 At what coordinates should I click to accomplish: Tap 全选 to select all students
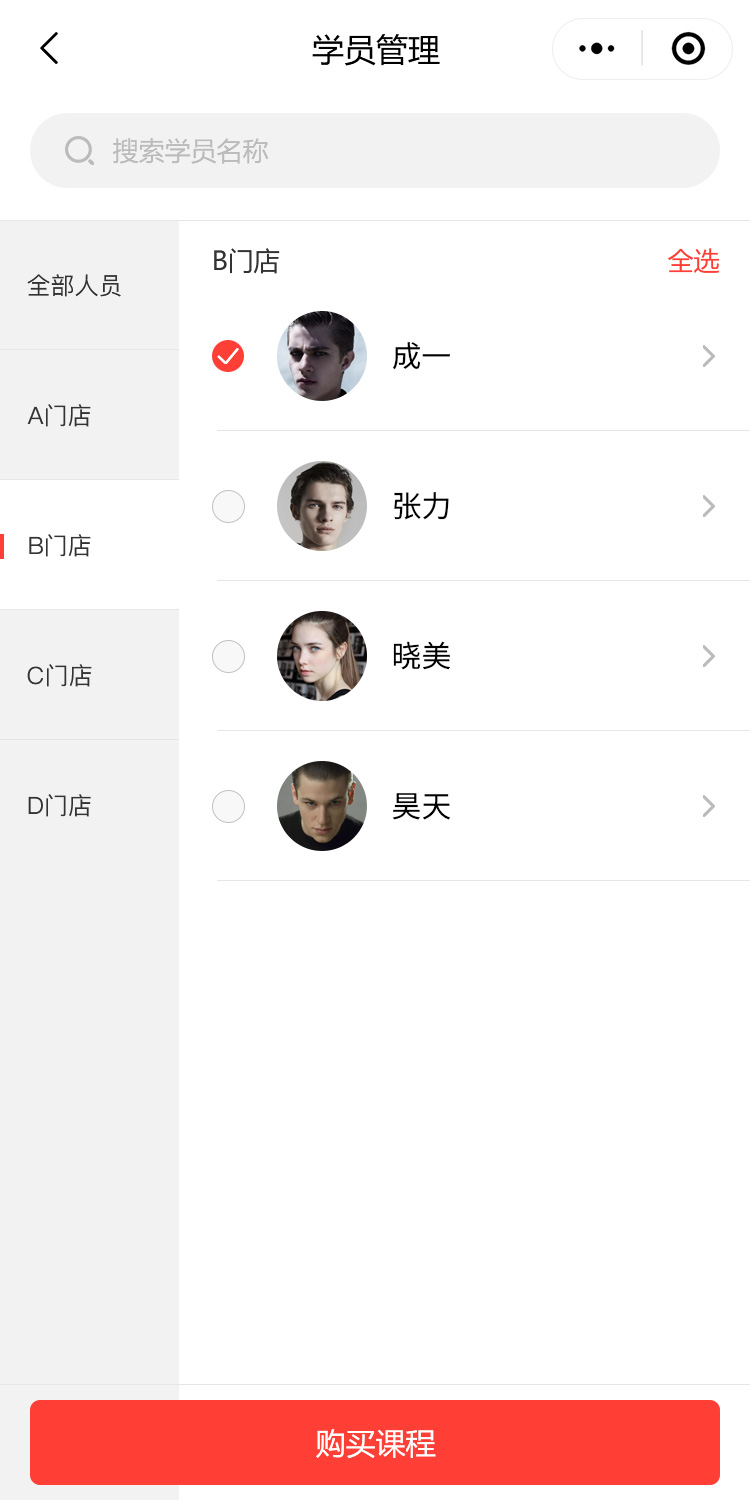(x=693, y=261)
